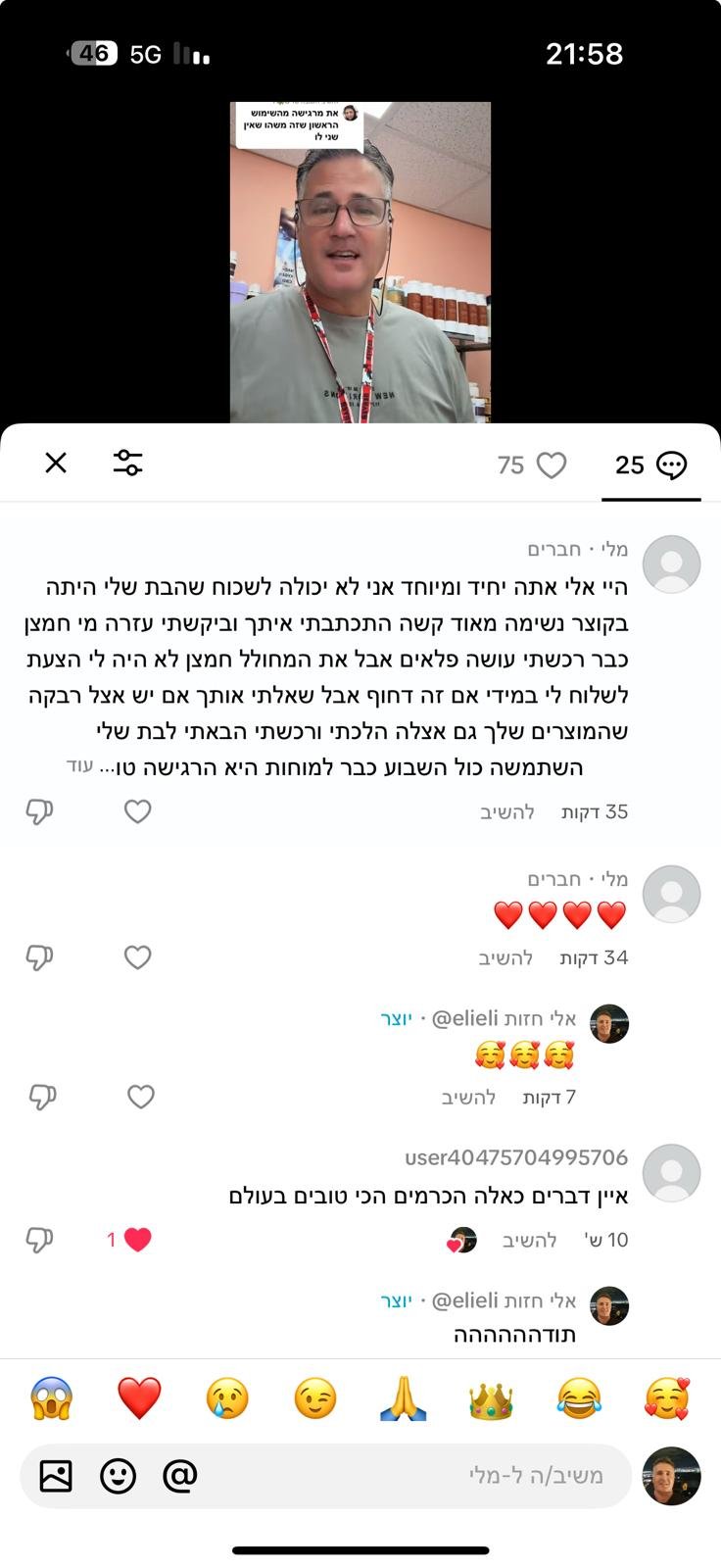Image resolution: width=721 pixels, height=1568 pixels.
Task: Insert the screaming face emoji
Action: (51, 1398)
